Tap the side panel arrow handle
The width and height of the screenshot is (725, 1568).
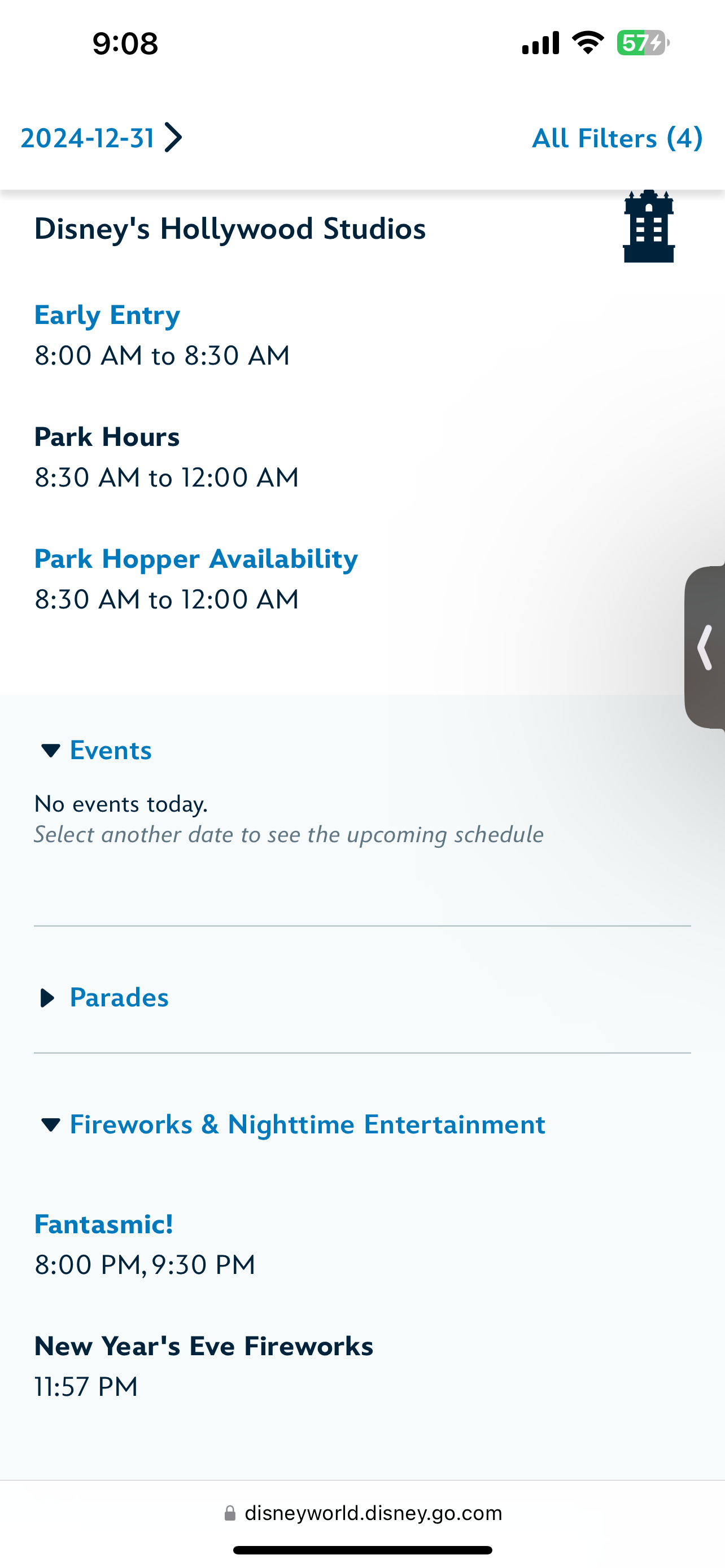(x=706, y=647)
